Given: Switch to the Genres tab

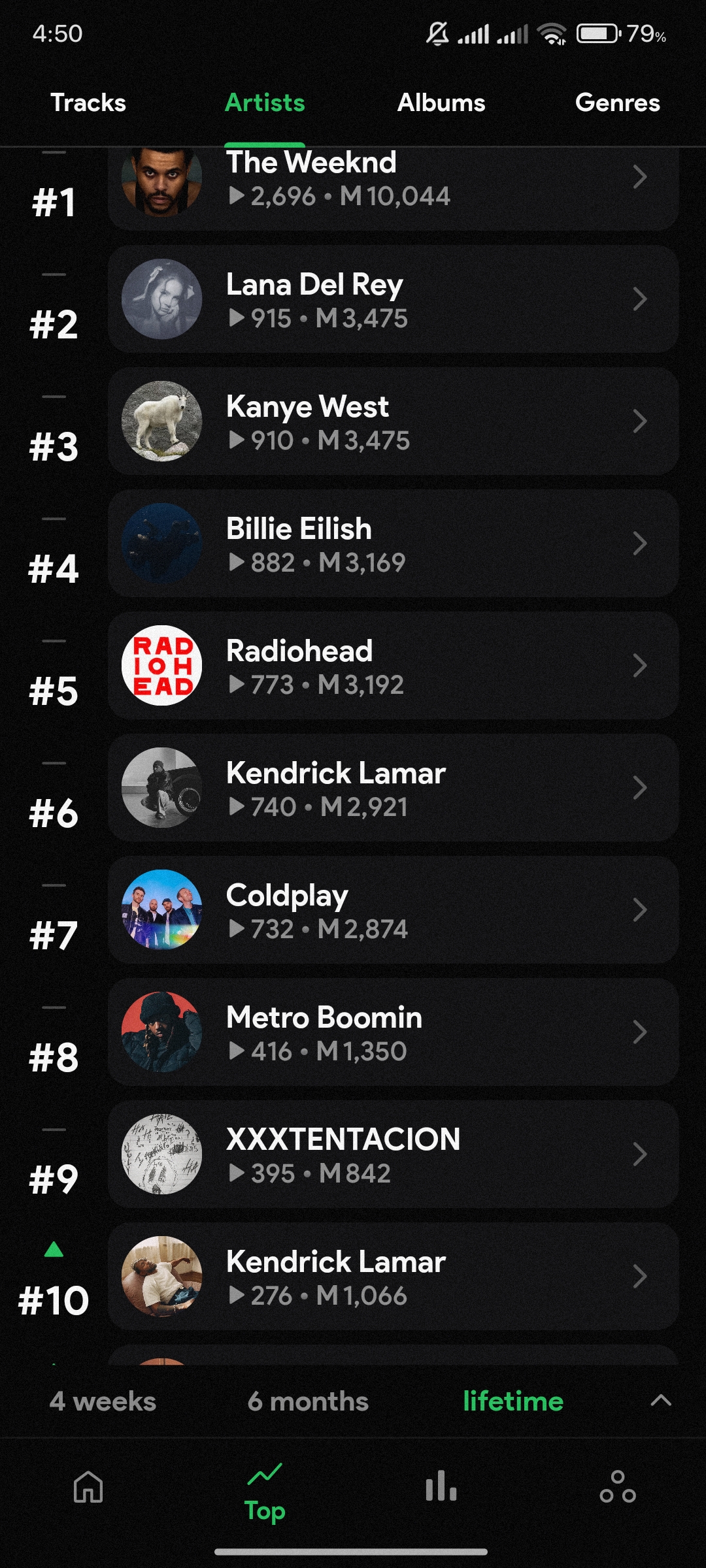Looking at the screenshot, I should pyautogui.click(x=617, y=103).
